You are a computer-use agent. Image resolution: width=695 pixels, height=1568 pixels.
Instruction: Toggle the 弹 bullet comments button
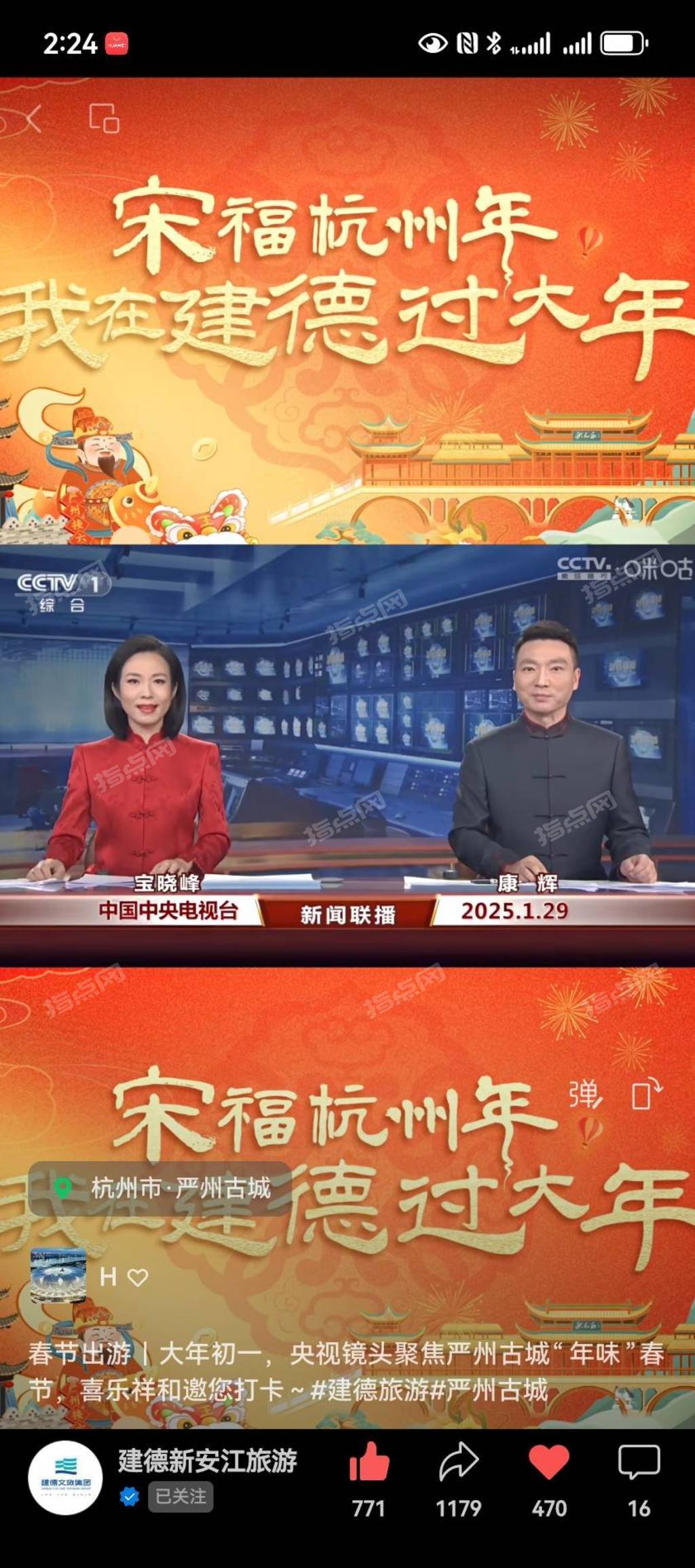point(584,1094)
